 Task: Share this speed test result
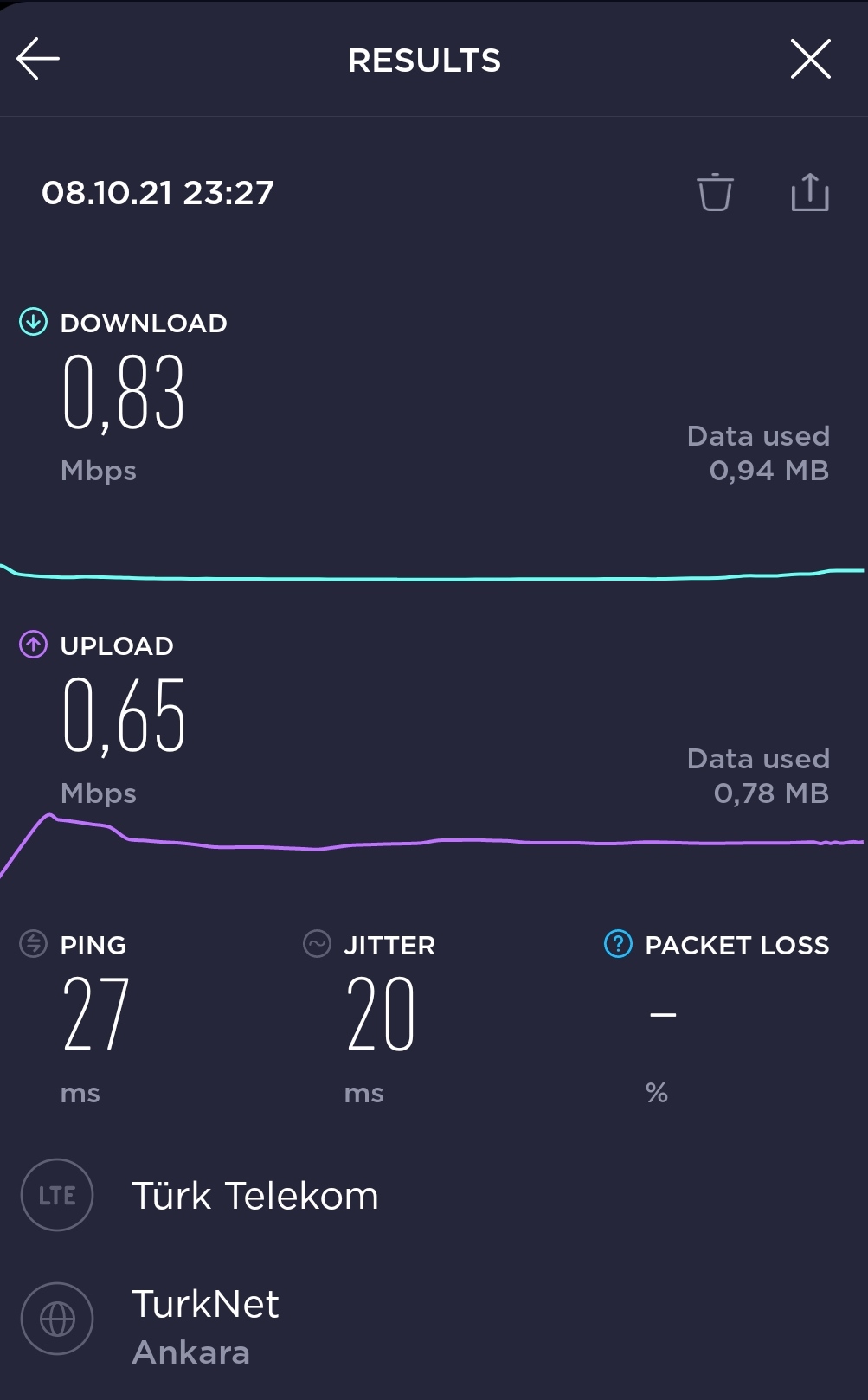[810, 191]
